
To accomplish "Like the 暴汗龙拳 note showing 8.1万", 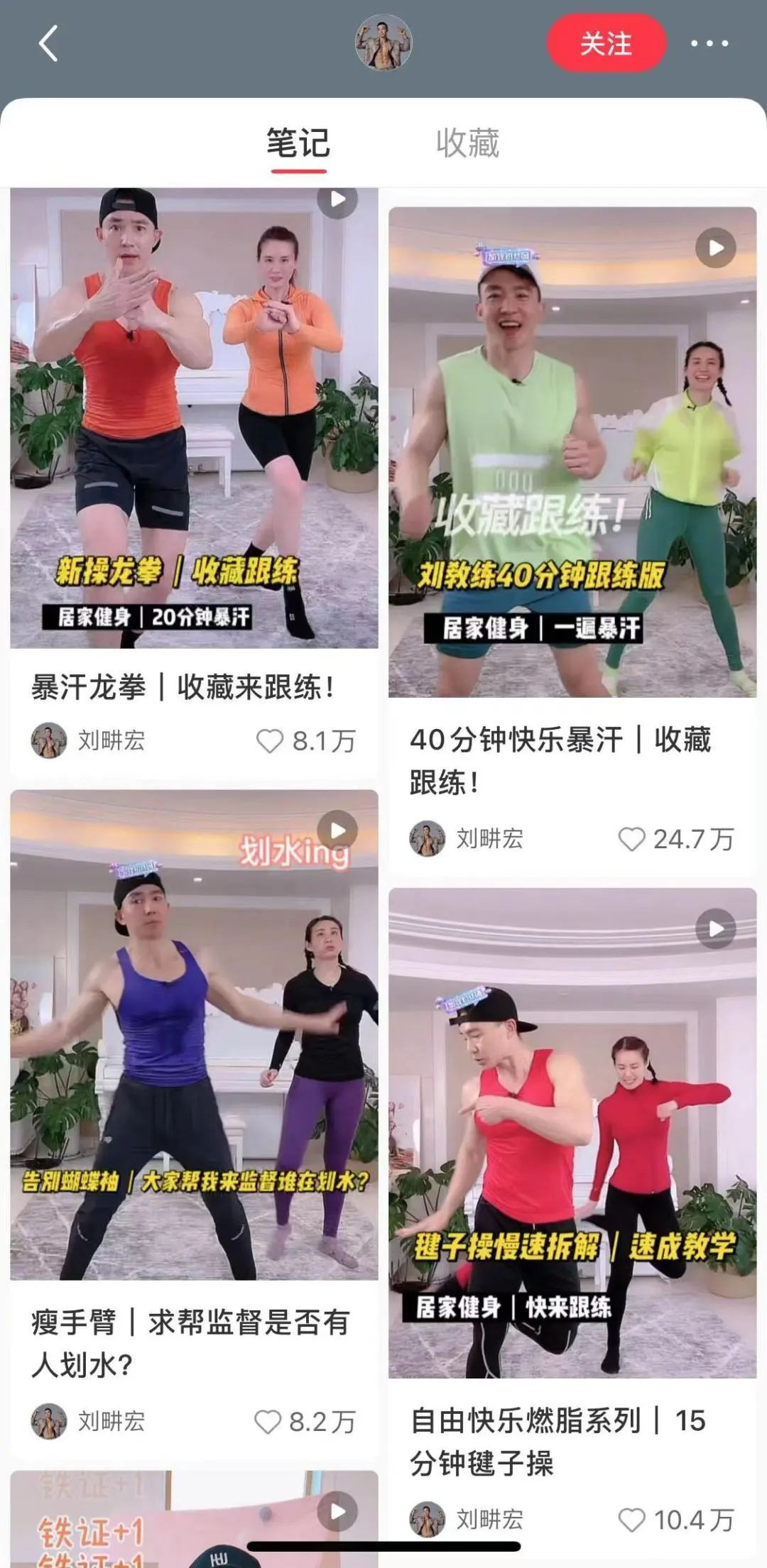I will click(270, 741).
